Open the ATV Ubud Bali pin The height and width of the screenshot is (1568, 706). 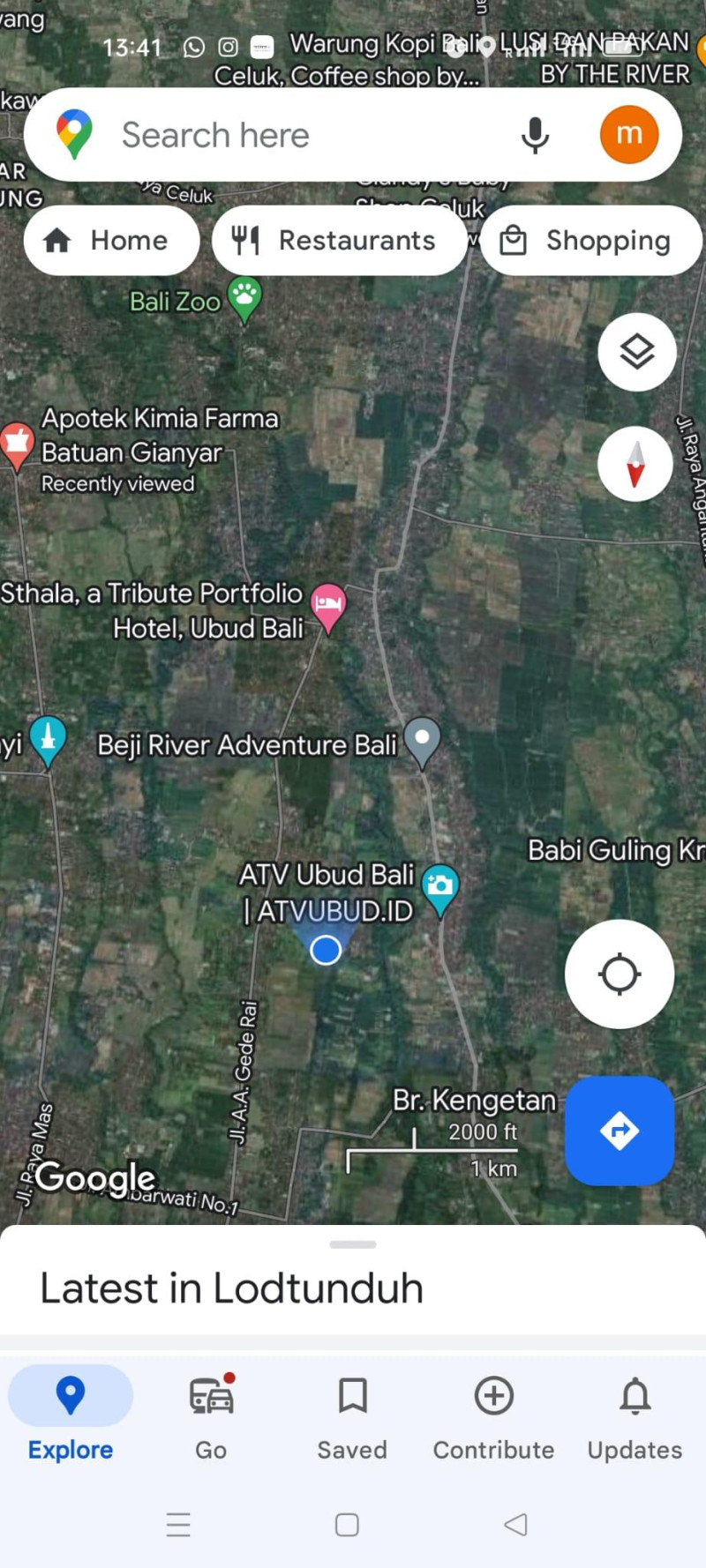tap(439, 887)
